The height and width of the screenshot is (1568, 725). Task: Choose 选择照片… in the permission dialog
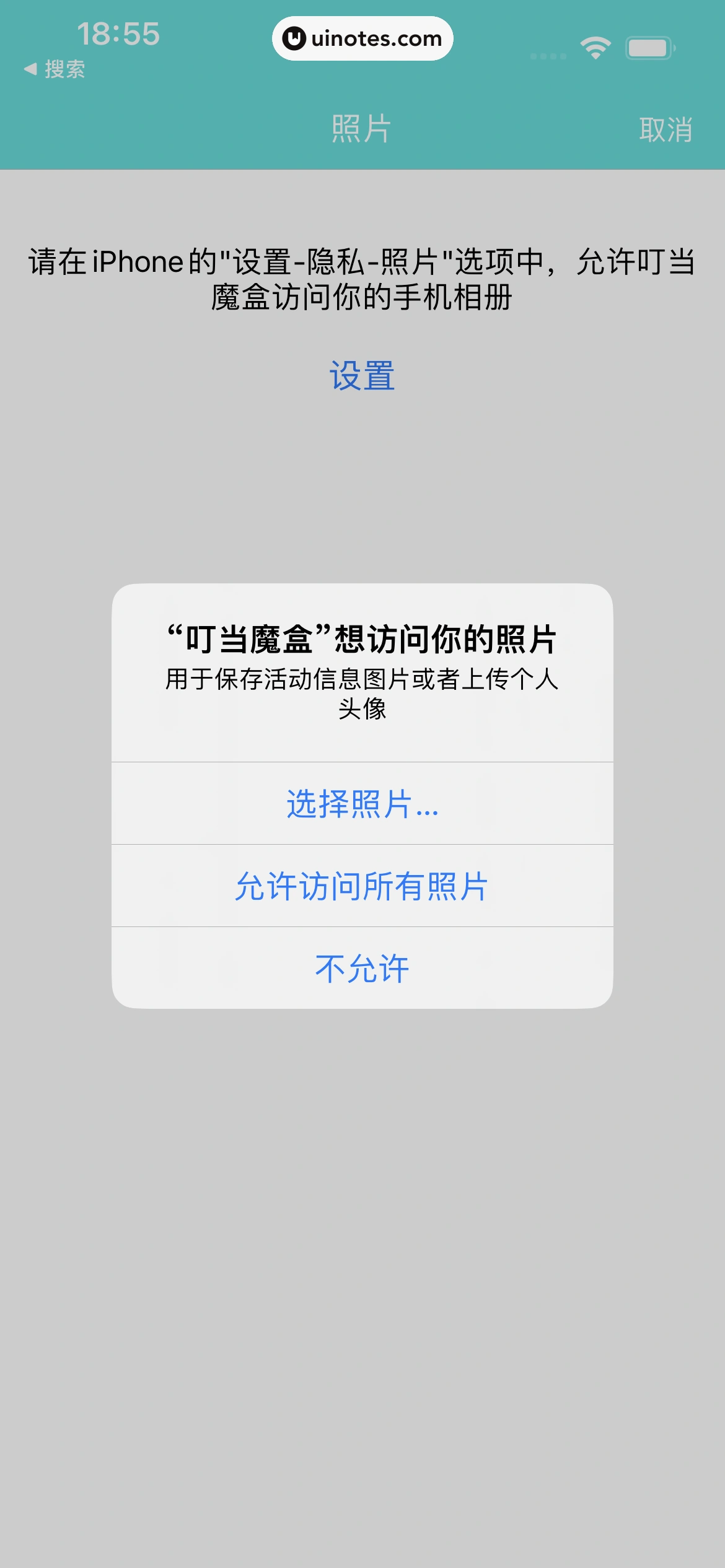(x=362, y=804)
